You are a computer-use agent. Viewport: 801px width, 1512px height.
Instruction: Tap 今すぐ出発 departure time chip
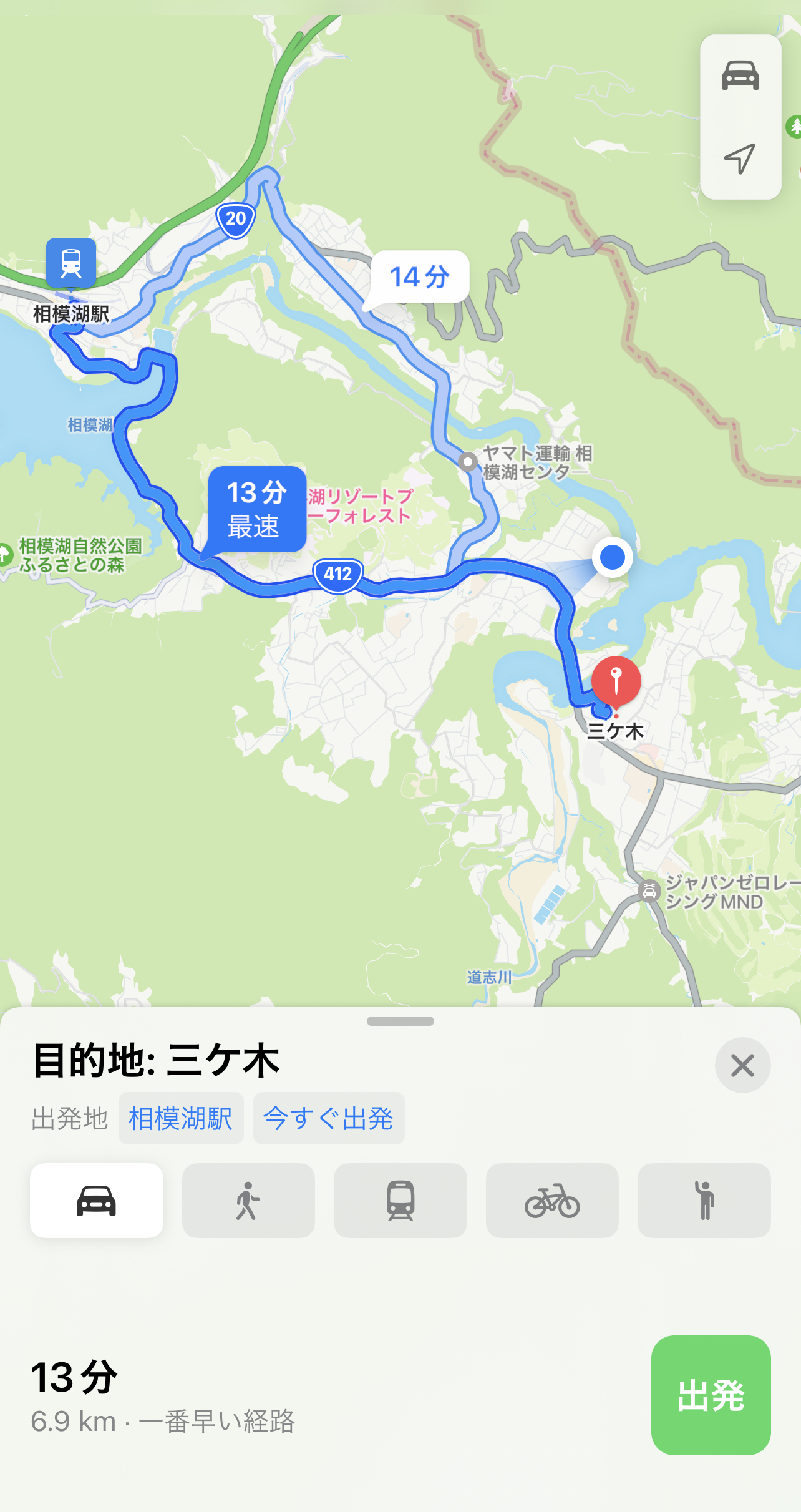328,1118
